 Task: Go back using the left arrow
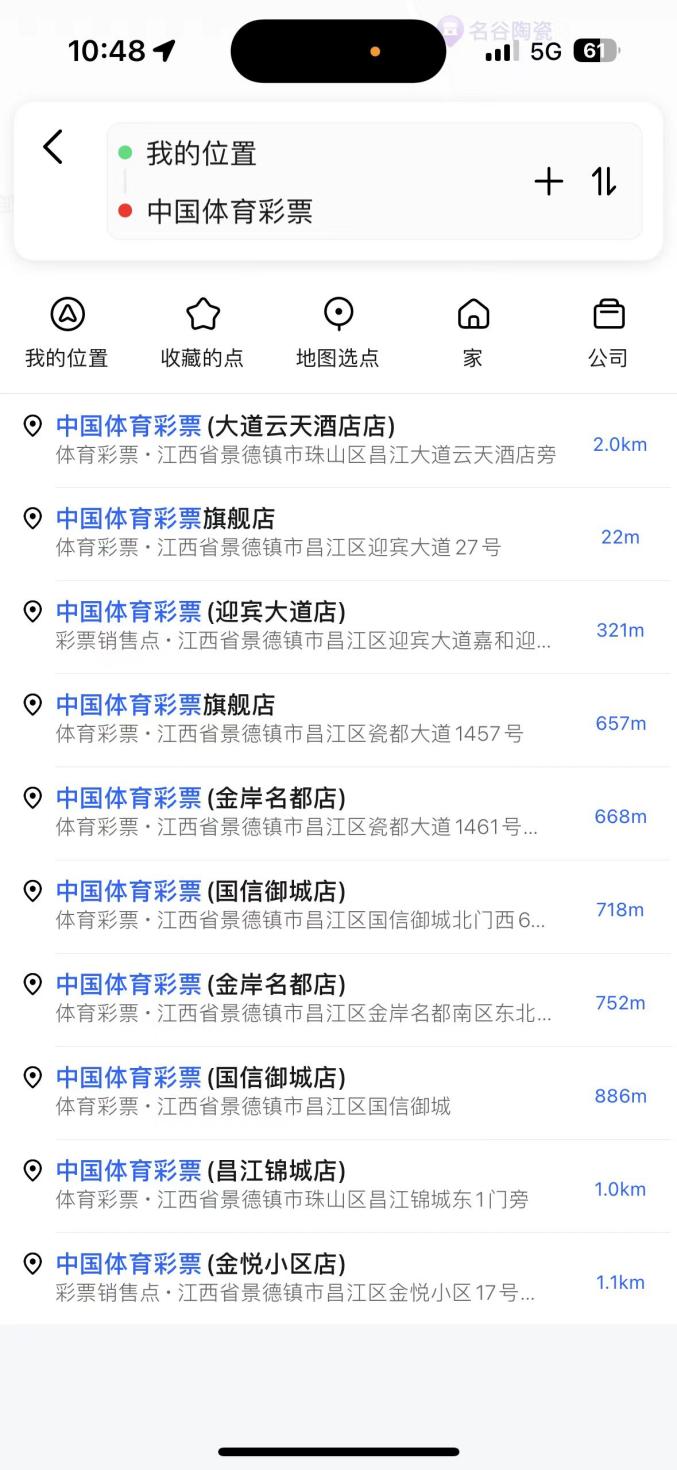click(53, 147)
